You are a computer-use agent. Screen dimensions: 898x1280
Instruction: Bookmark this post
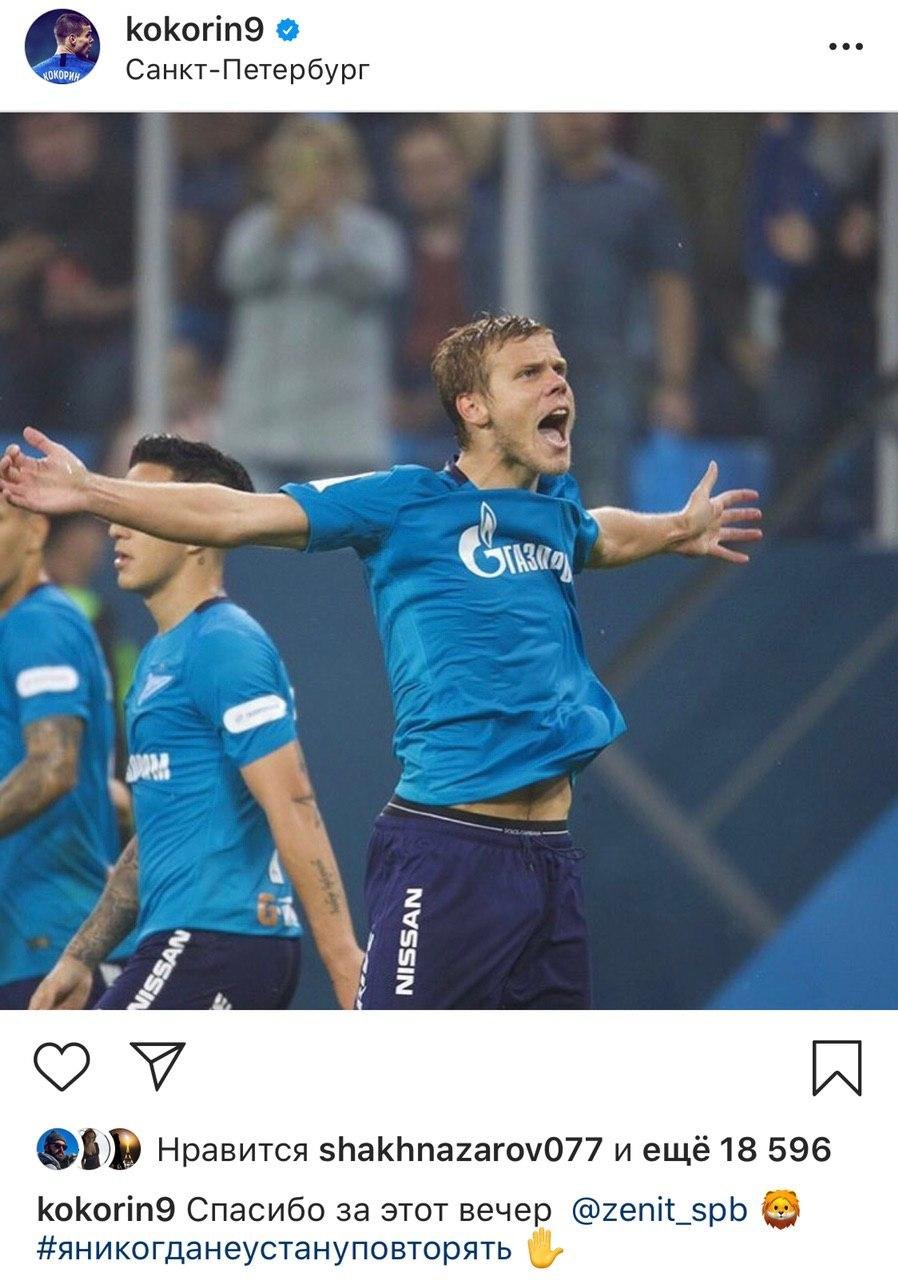tap(836, 1068)
